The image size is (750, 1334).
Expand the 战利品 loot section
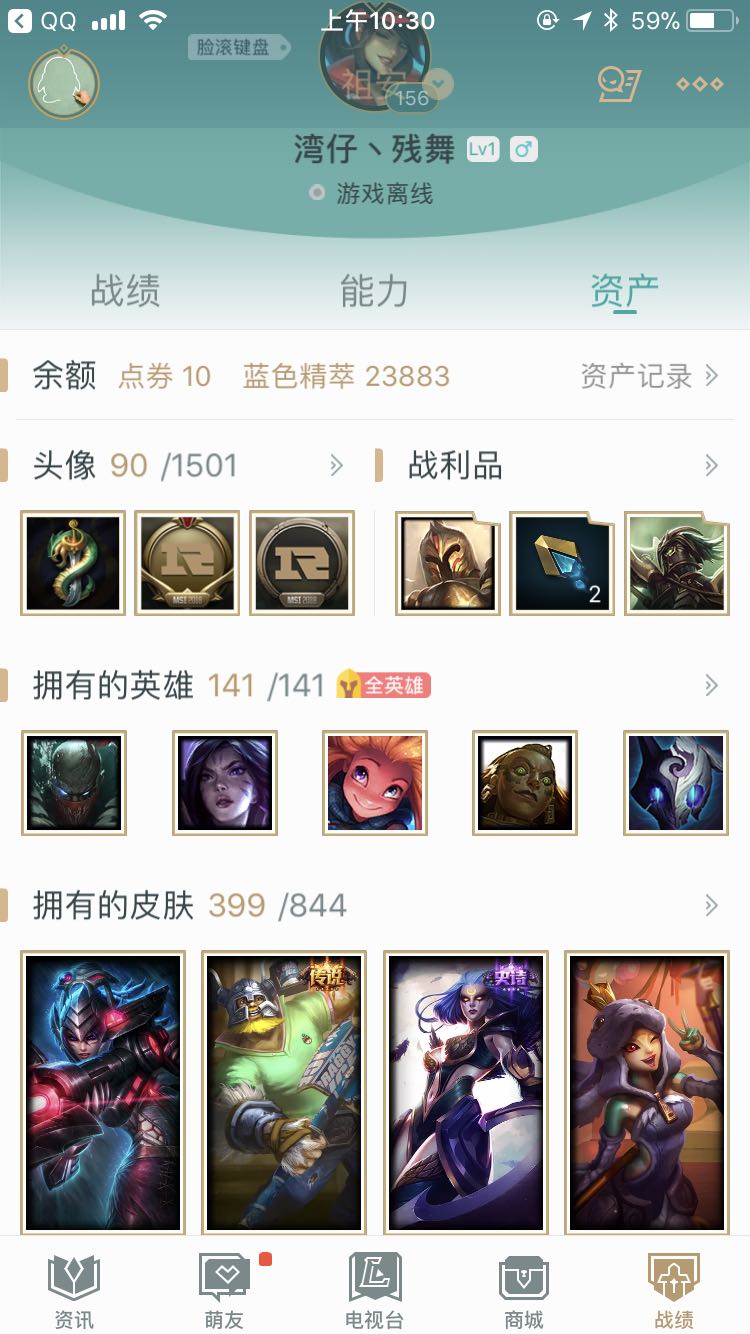[710, 465]
